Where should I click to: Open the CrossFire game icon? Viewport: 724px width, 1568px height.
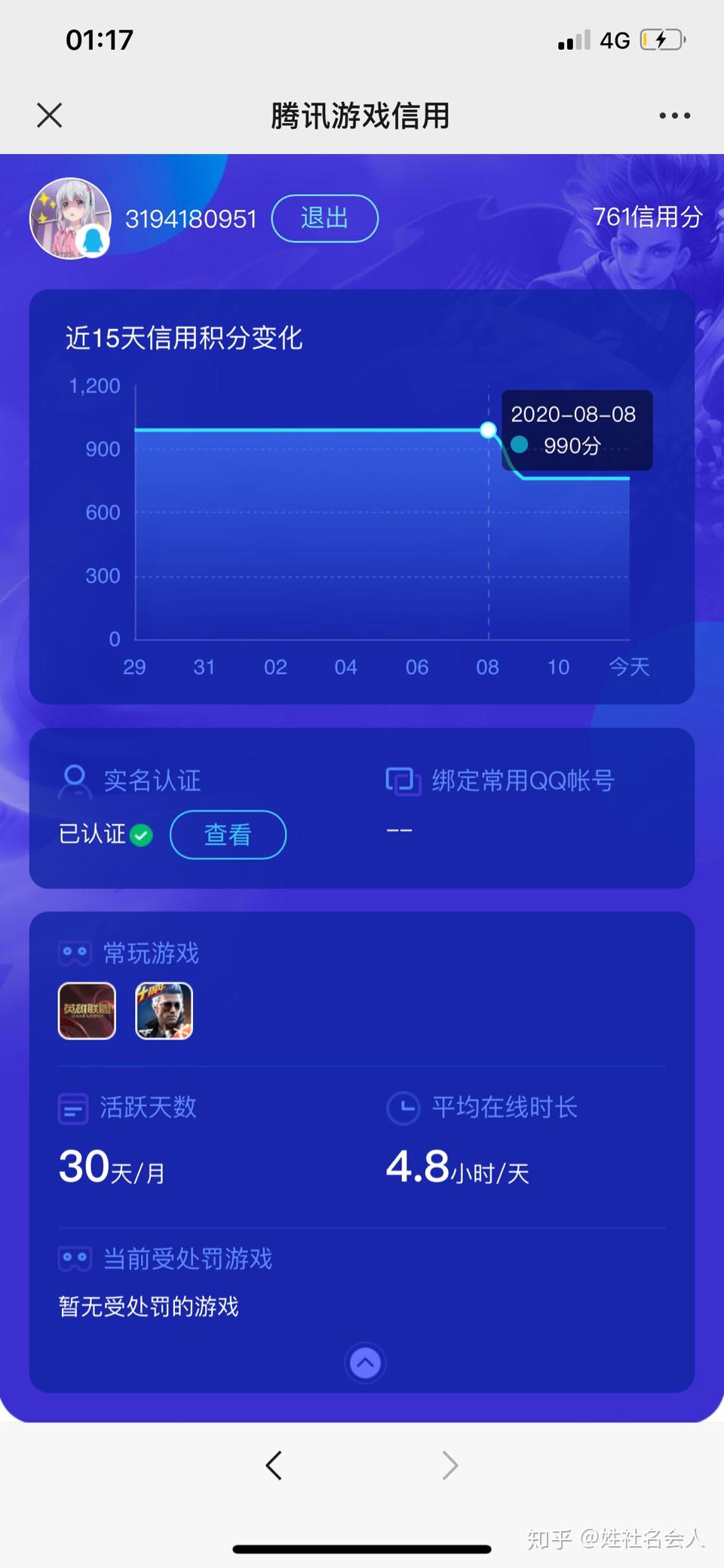click(164, 1010)
